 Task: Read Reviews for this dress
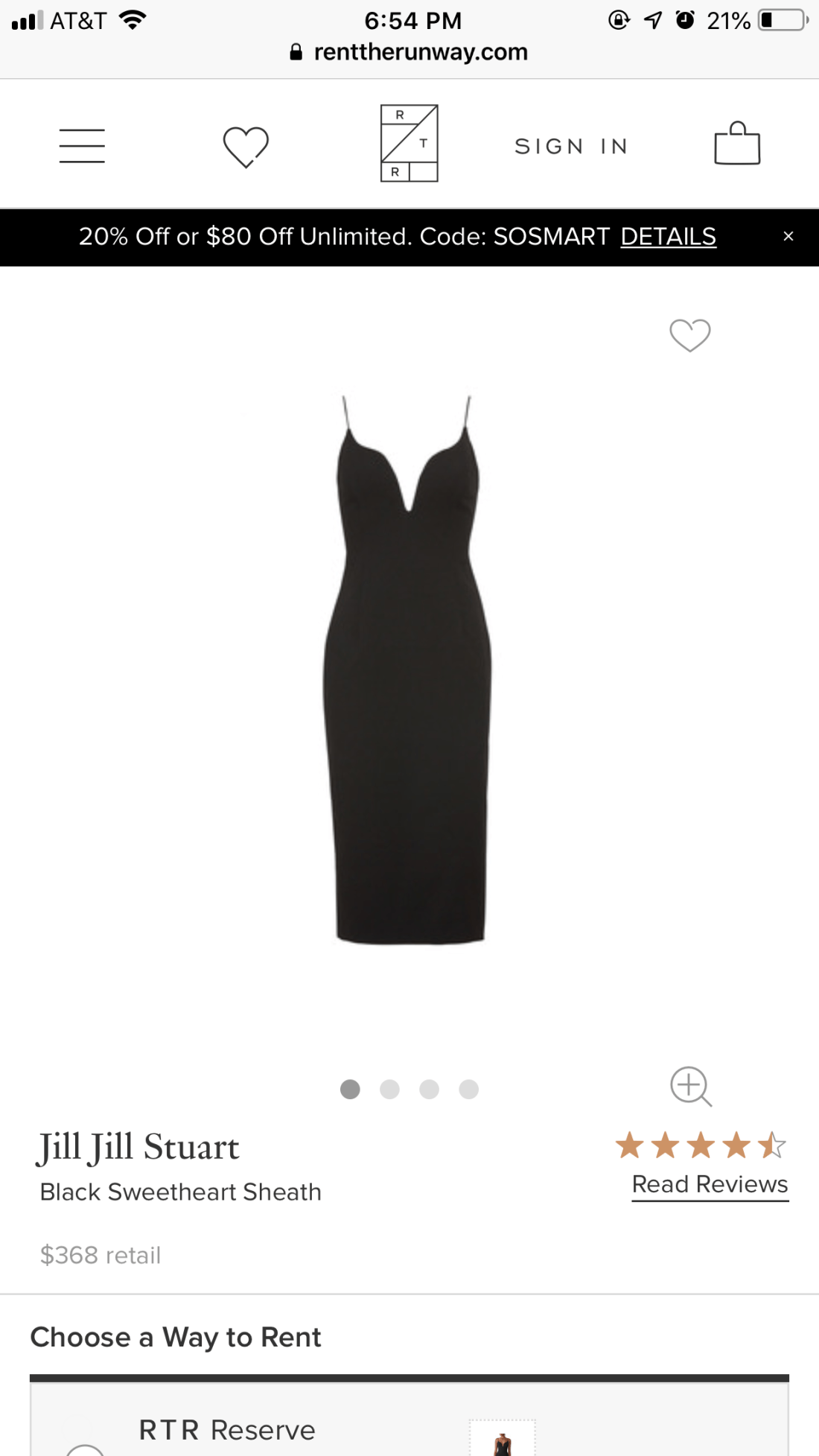click(710, 1184)
